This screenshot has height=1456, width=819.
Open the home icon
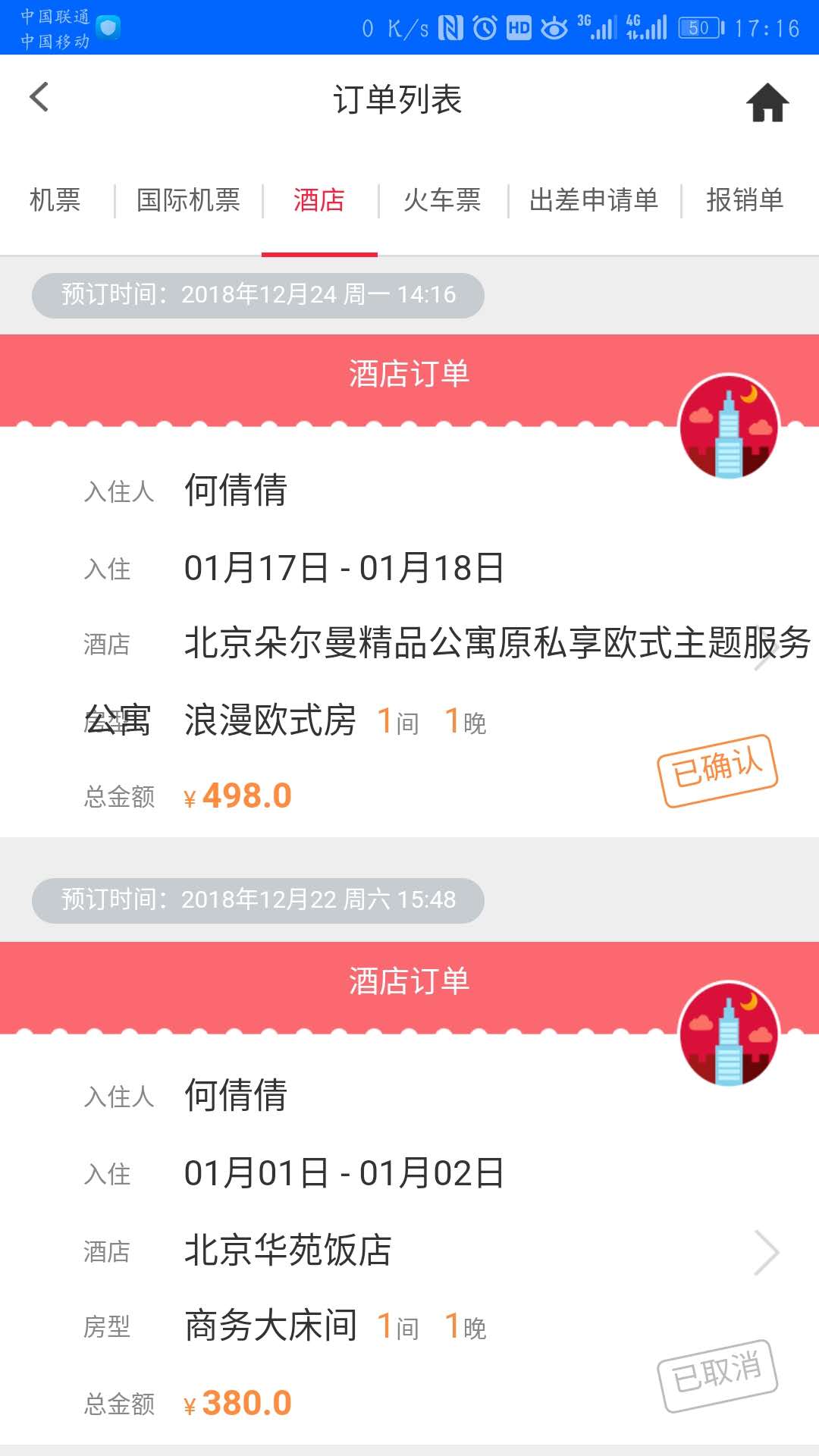coord(767,102)
